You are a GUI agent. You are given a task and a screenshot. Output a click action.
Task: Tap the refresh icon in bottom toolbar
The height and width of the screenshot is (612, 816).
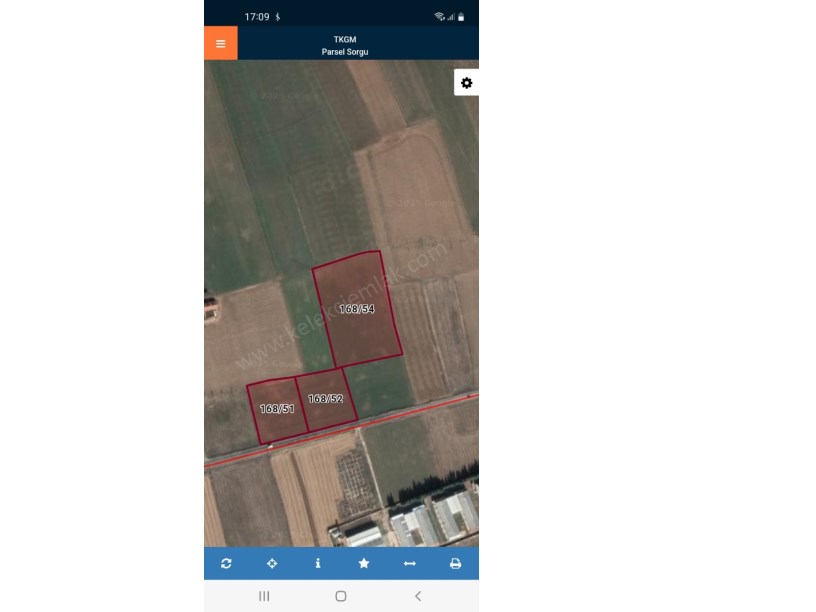tap(227, 564)
